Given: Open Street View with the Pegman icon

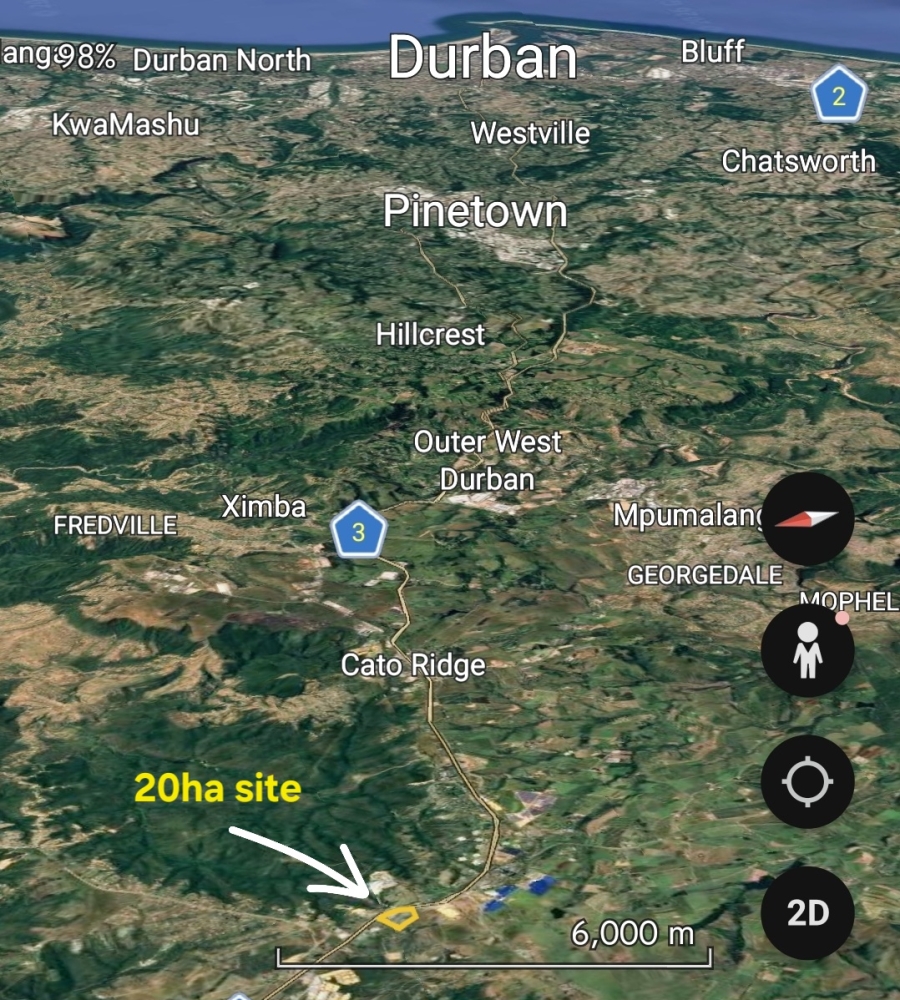Looking at the screenshot, I should click(x=808, y=650).
